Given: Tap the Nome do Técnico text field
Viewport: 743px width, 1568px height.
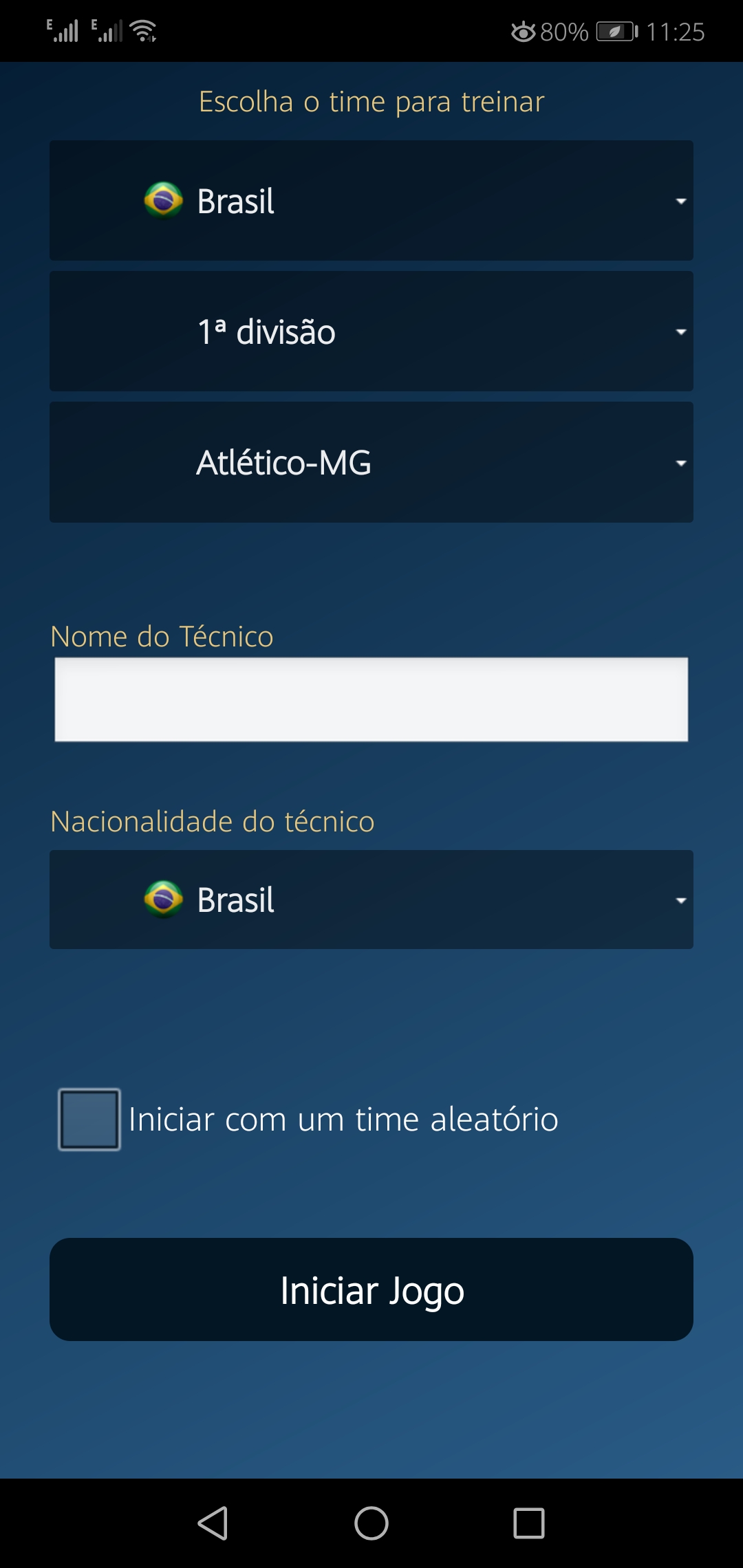Looking at the screenshot, I should pos(371,699).
